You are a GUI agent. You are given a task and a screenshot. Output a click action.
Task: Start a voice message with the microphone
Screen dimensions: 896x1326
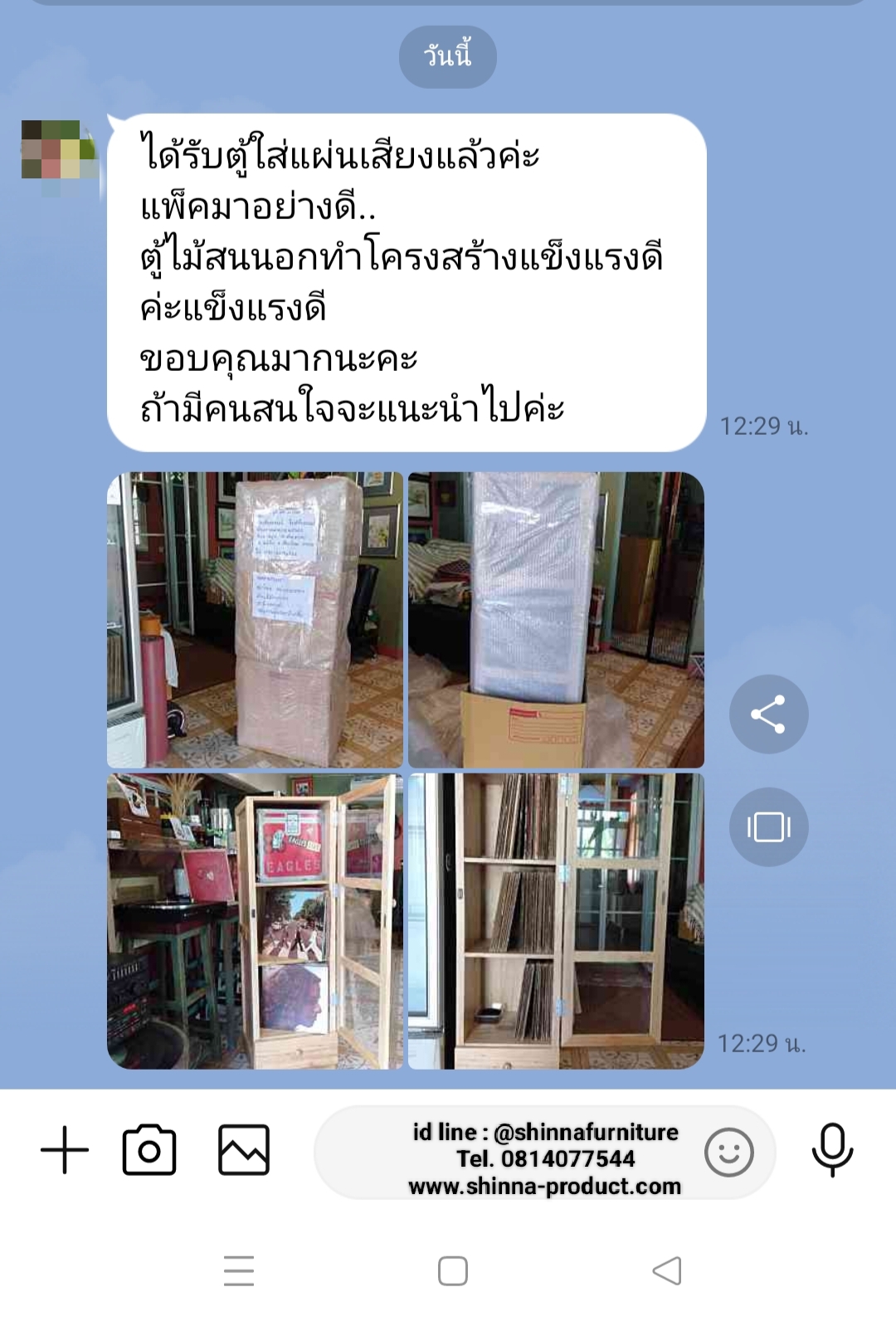click(x=832, y=1150)
